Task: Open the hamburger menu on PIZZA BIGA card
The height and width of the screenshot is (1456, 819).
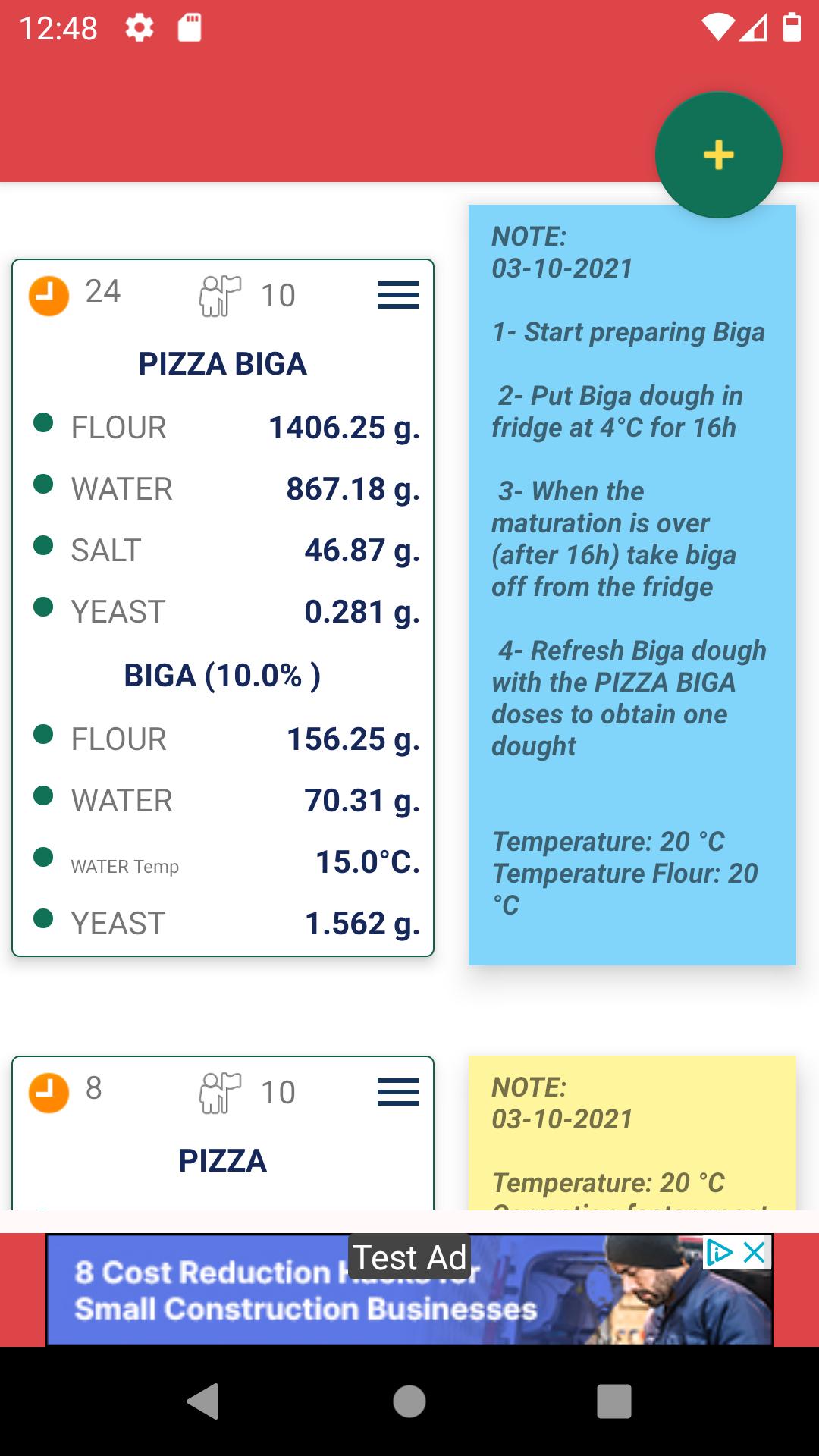Action: (x=397, y=296)
